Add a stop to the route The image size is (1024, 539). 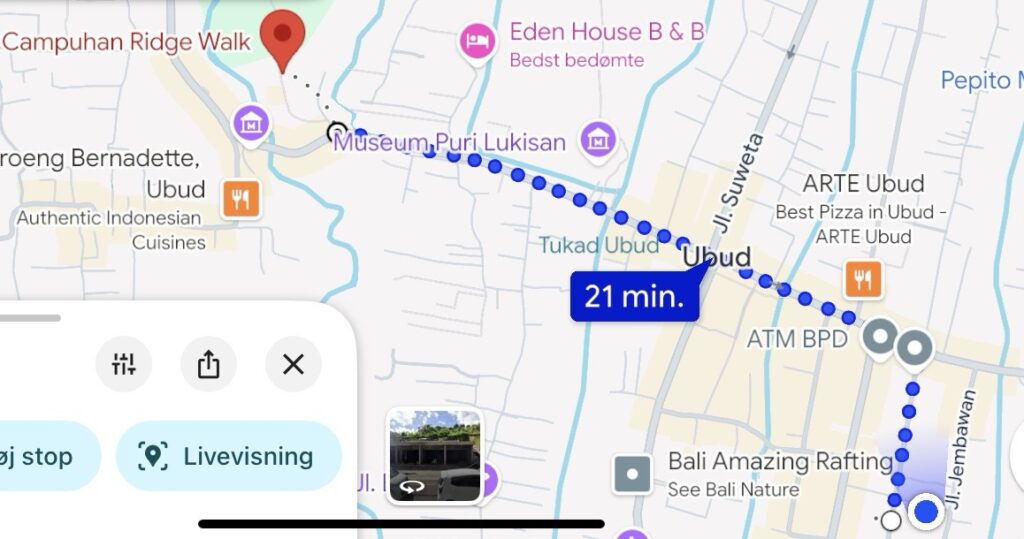click(x=45, y=457)
